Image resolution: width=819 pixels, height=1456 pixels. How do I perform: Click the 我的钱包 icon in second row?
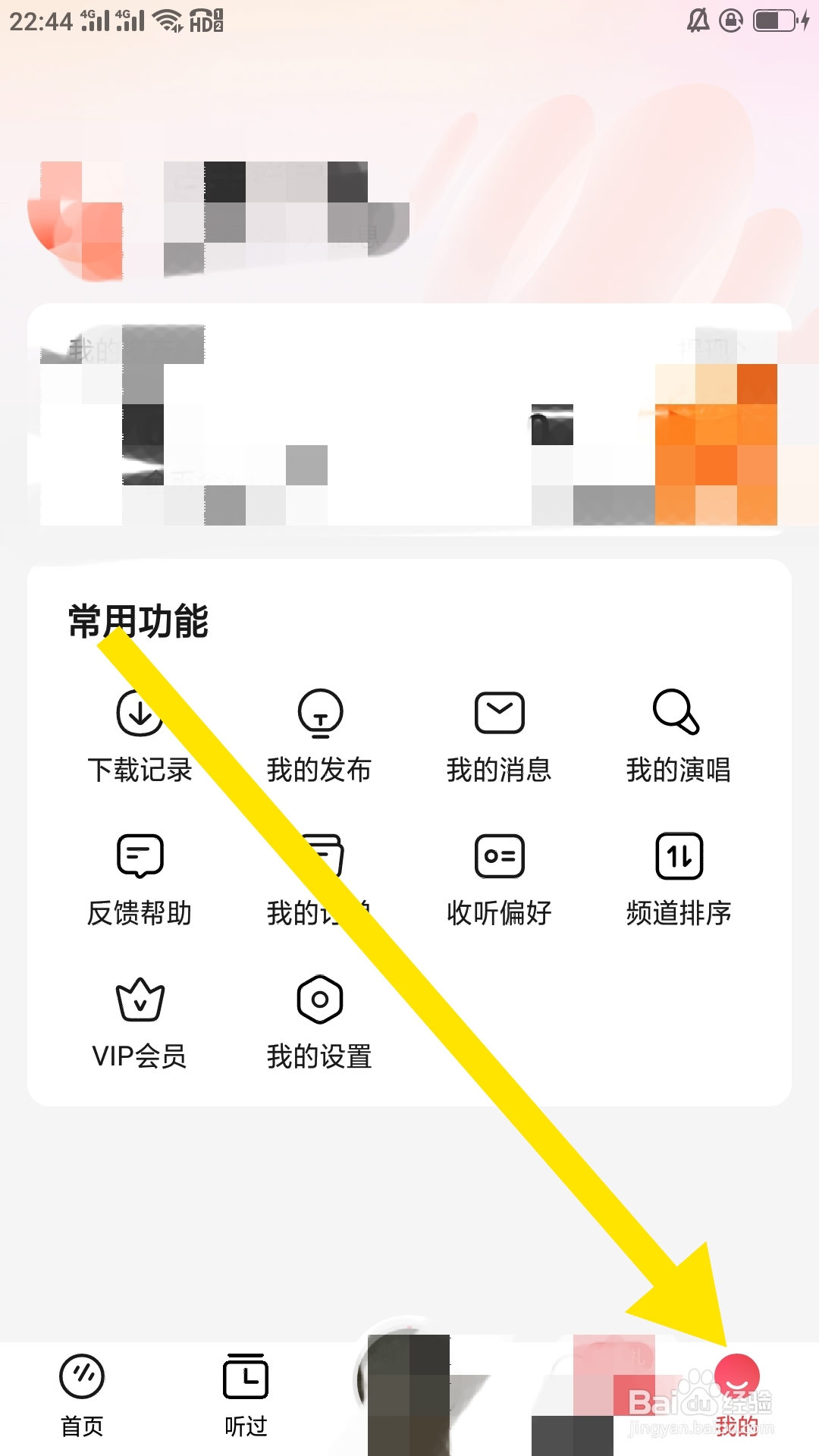(x=318, y=855)
